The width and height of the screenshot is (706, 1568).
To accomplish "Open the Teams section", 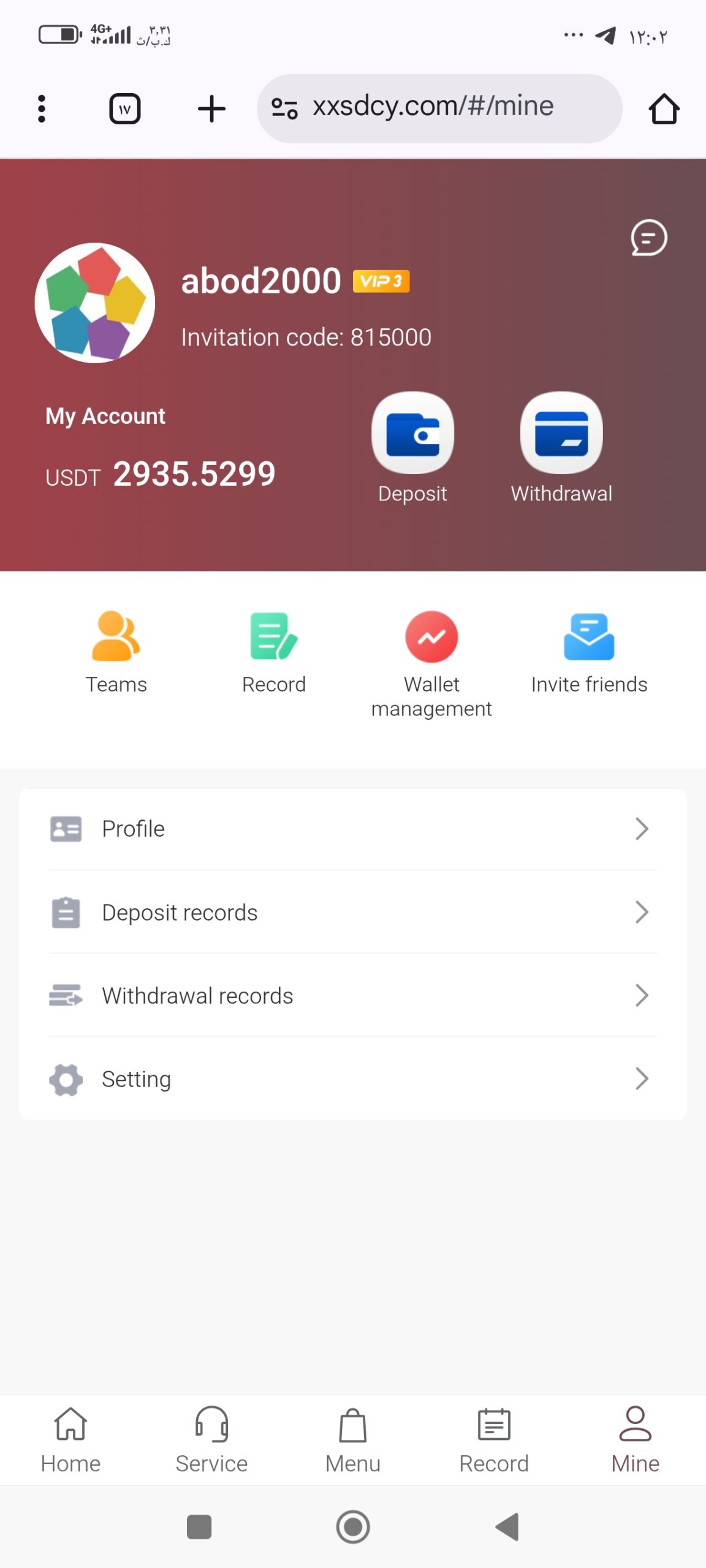I will [116, 652].
